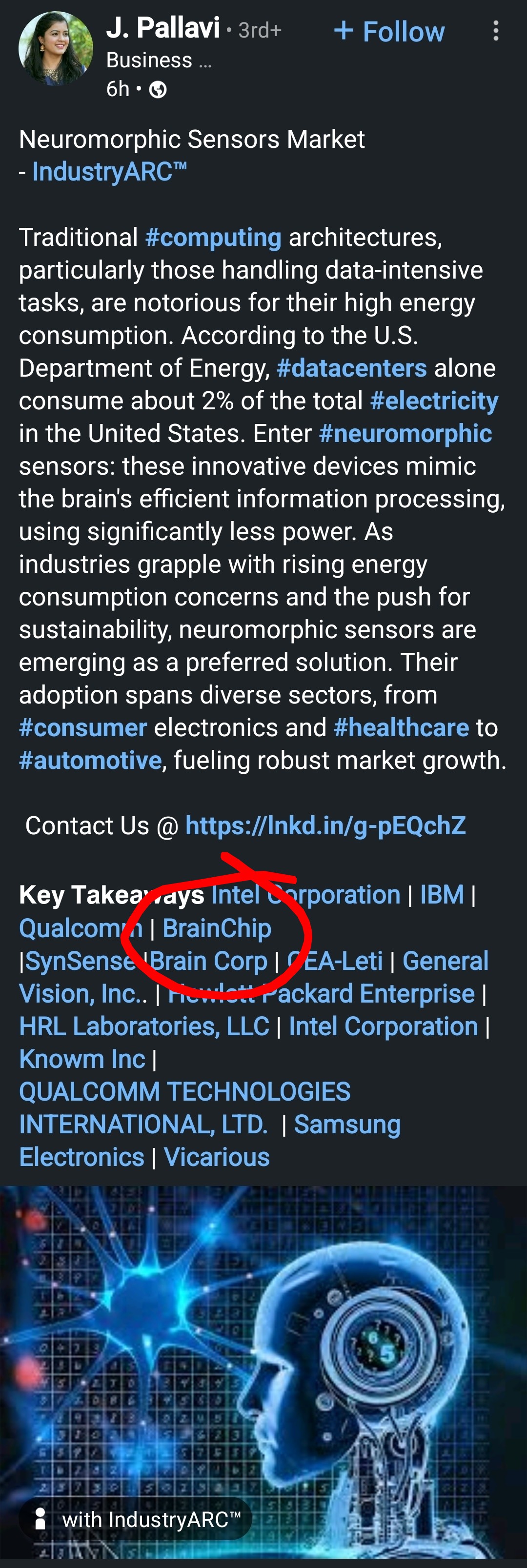
Task: Open the Knowm Inc mention
Action: [82, 1060]
